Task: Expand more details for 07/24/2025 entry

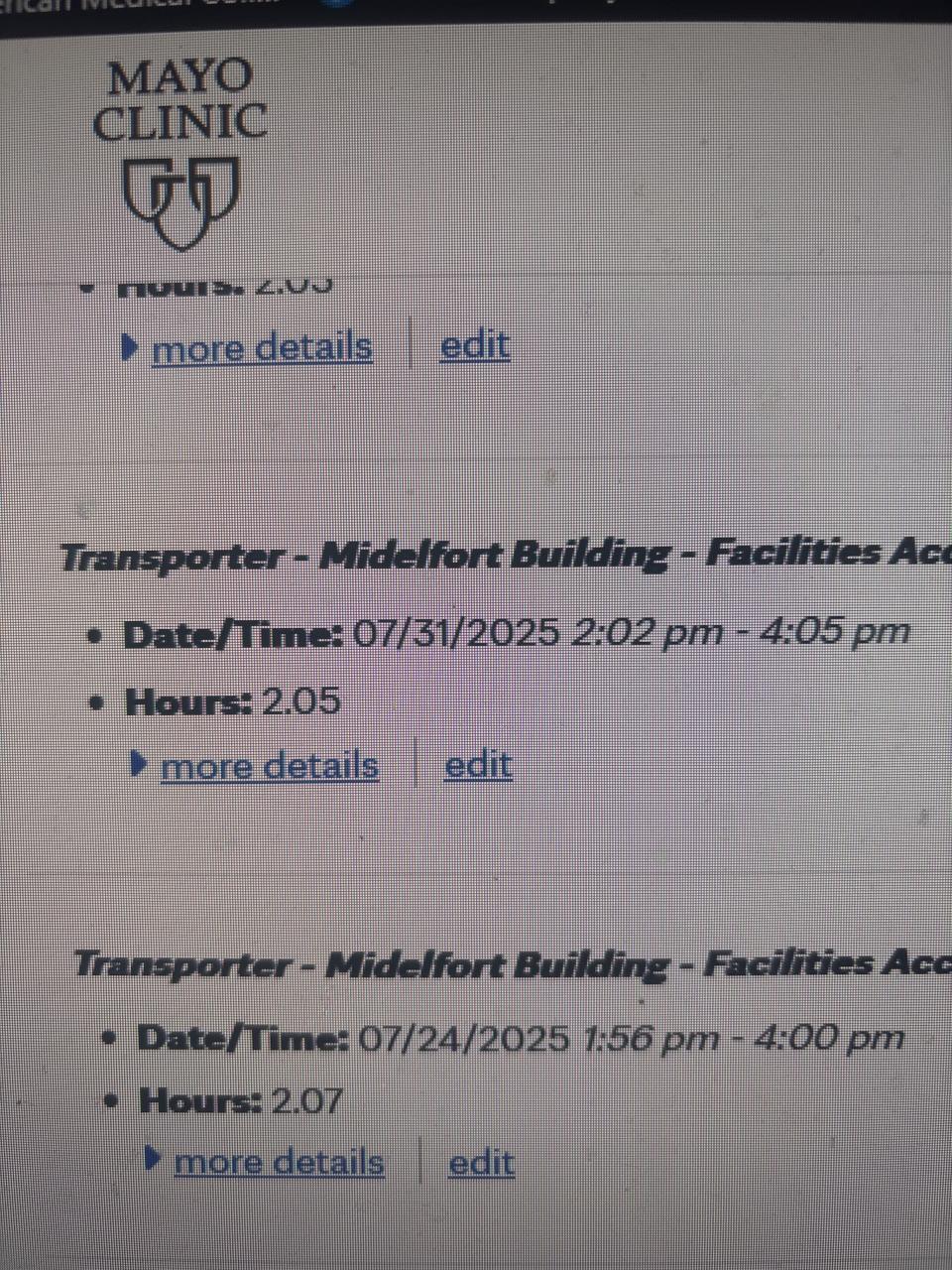Action: pos(279,1162)
